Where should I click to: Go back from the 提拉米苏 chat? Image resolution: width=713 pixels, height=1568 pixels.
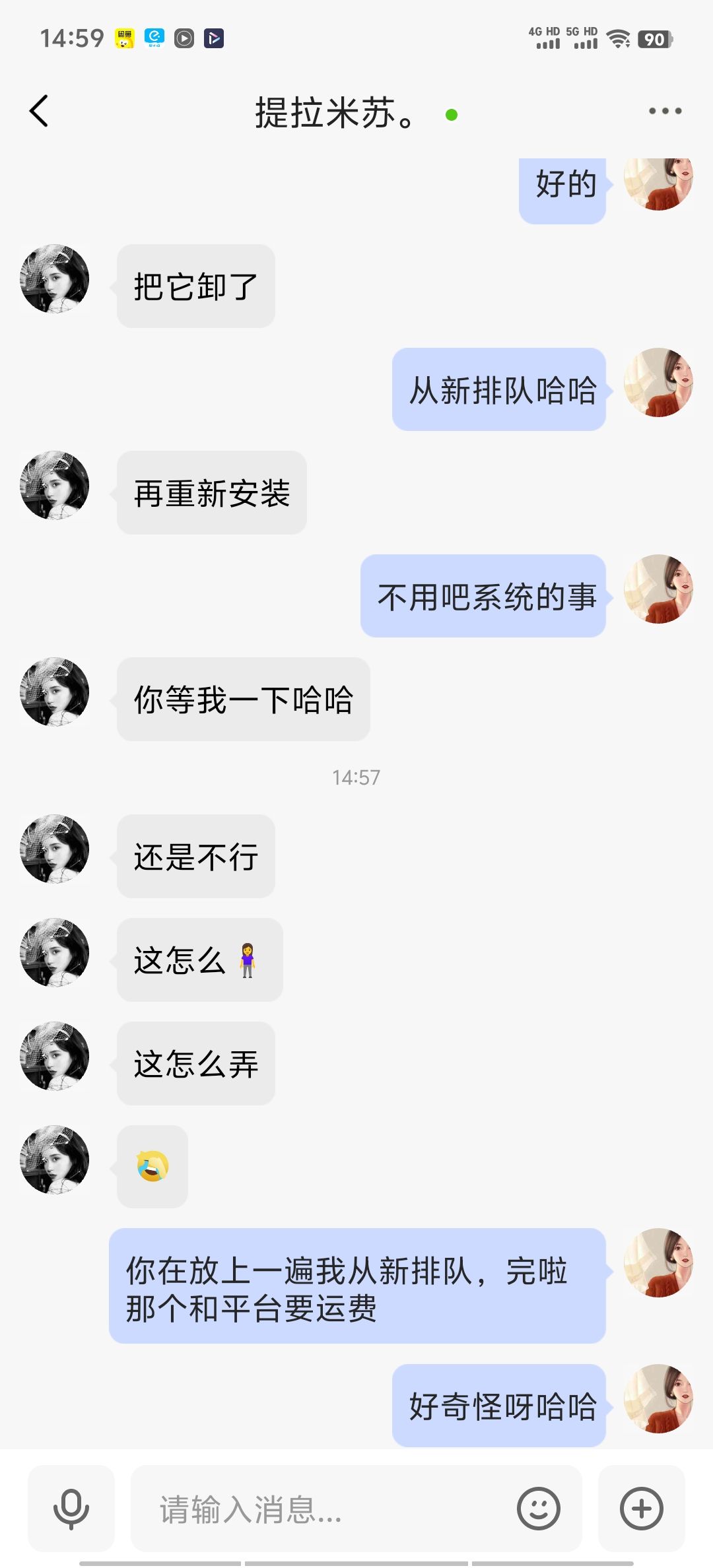[39, 111]
